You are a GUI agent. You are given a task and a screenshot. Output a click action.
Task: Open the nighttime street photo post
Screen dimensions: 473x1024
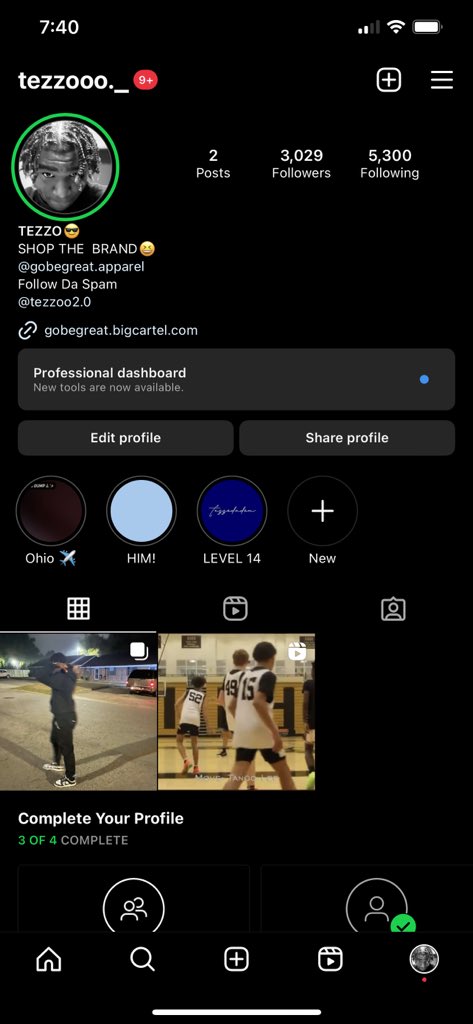tap(78, 712)
